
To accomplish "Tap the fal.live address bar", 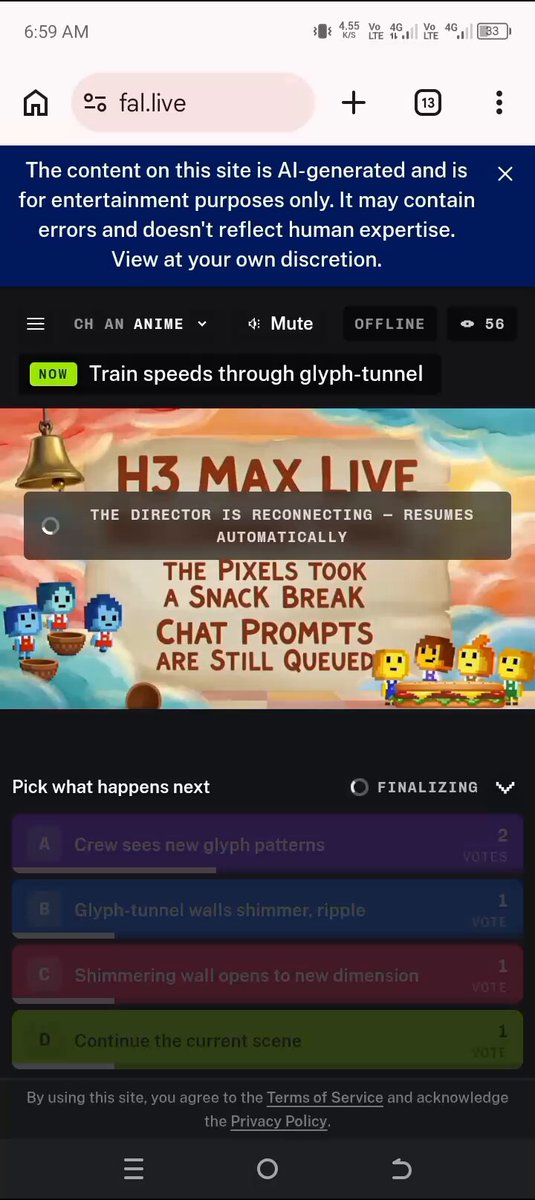I will tap(193, 103).
